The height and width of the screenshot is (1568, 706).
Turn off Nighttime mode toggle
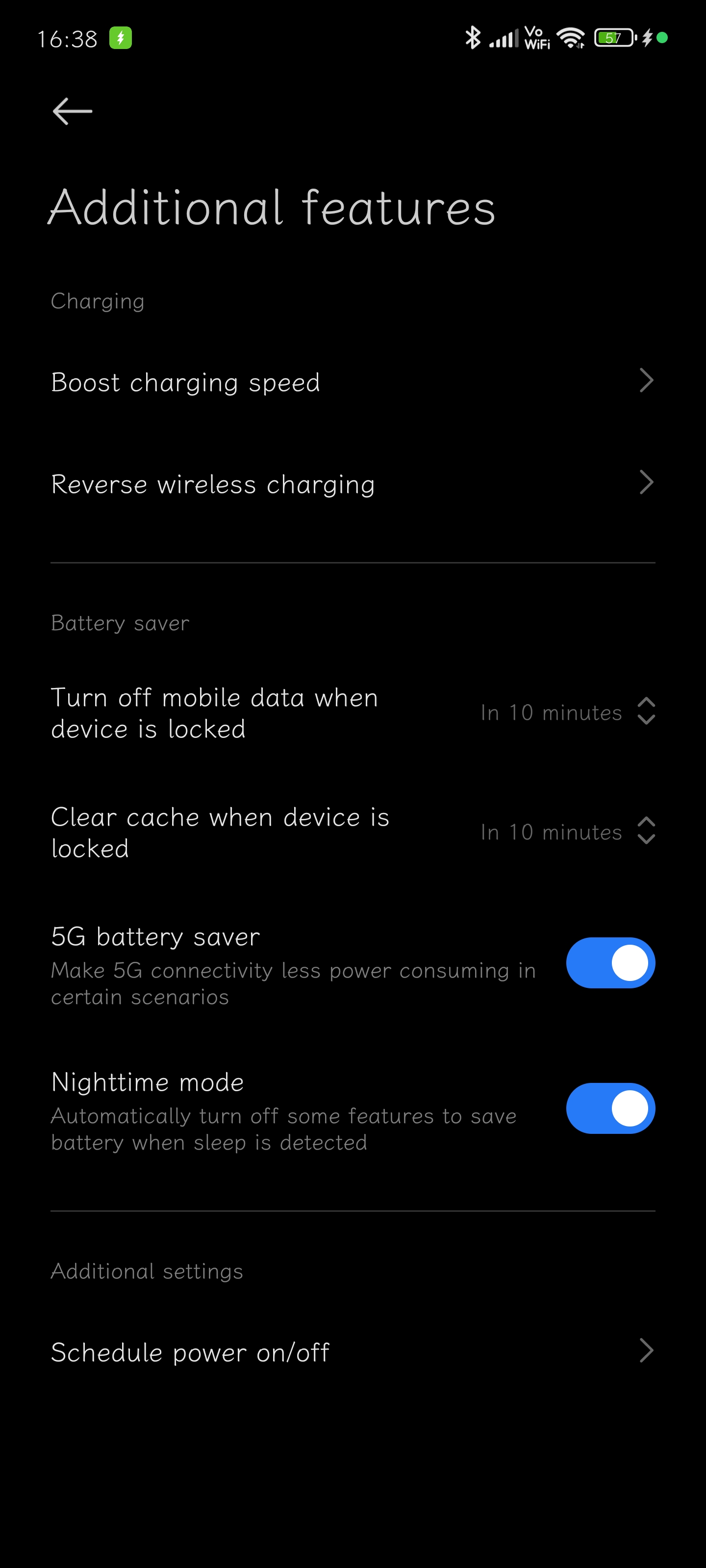click(610, 1108)
